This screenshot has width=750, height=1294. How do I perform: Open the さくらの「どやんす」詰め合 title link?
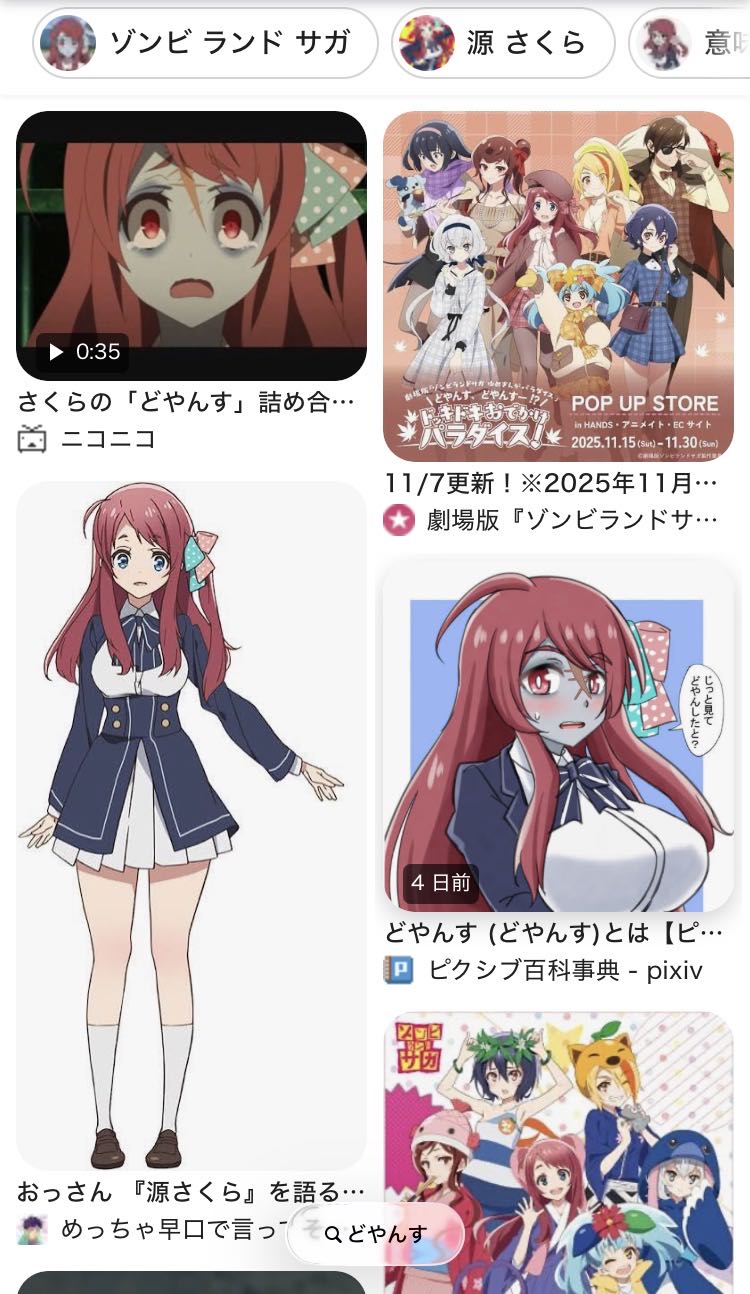point(186,403)
